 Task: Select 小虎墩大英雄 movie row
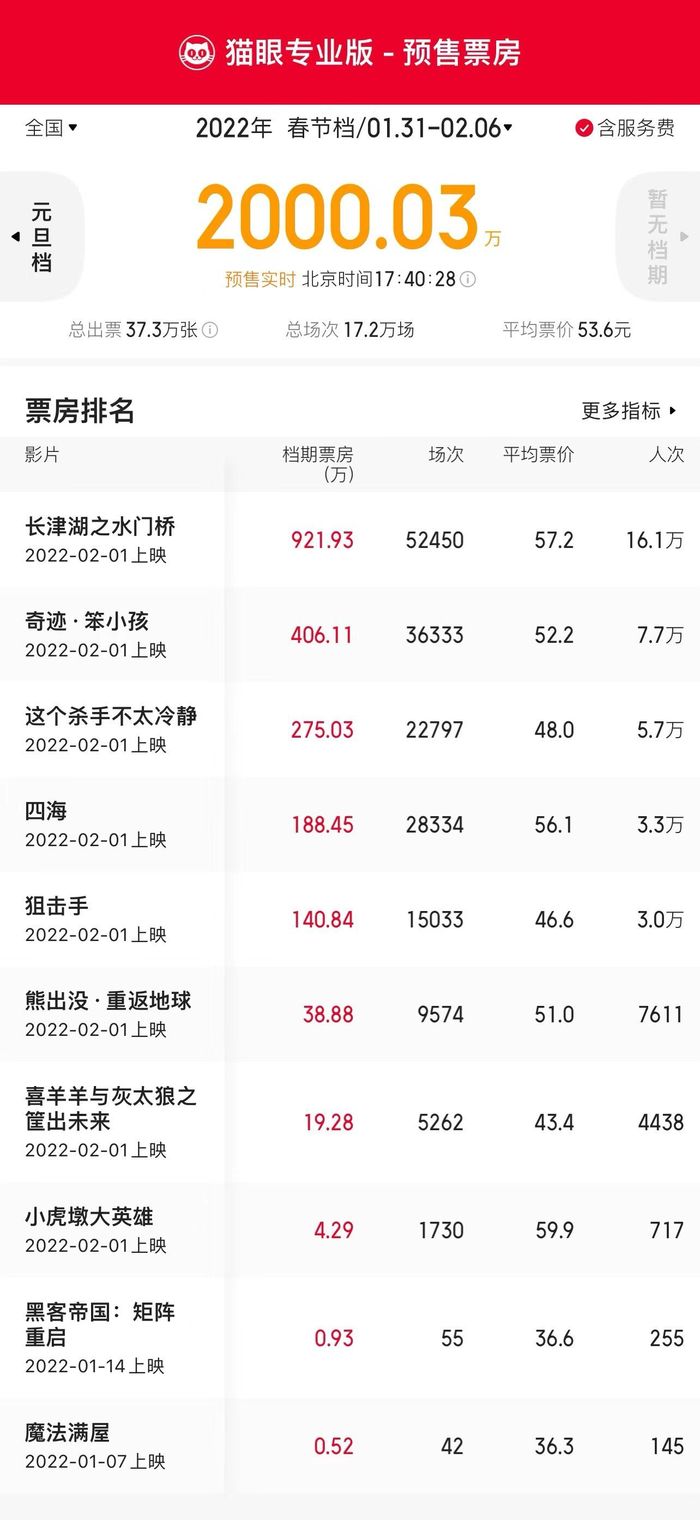(350, 1230)
